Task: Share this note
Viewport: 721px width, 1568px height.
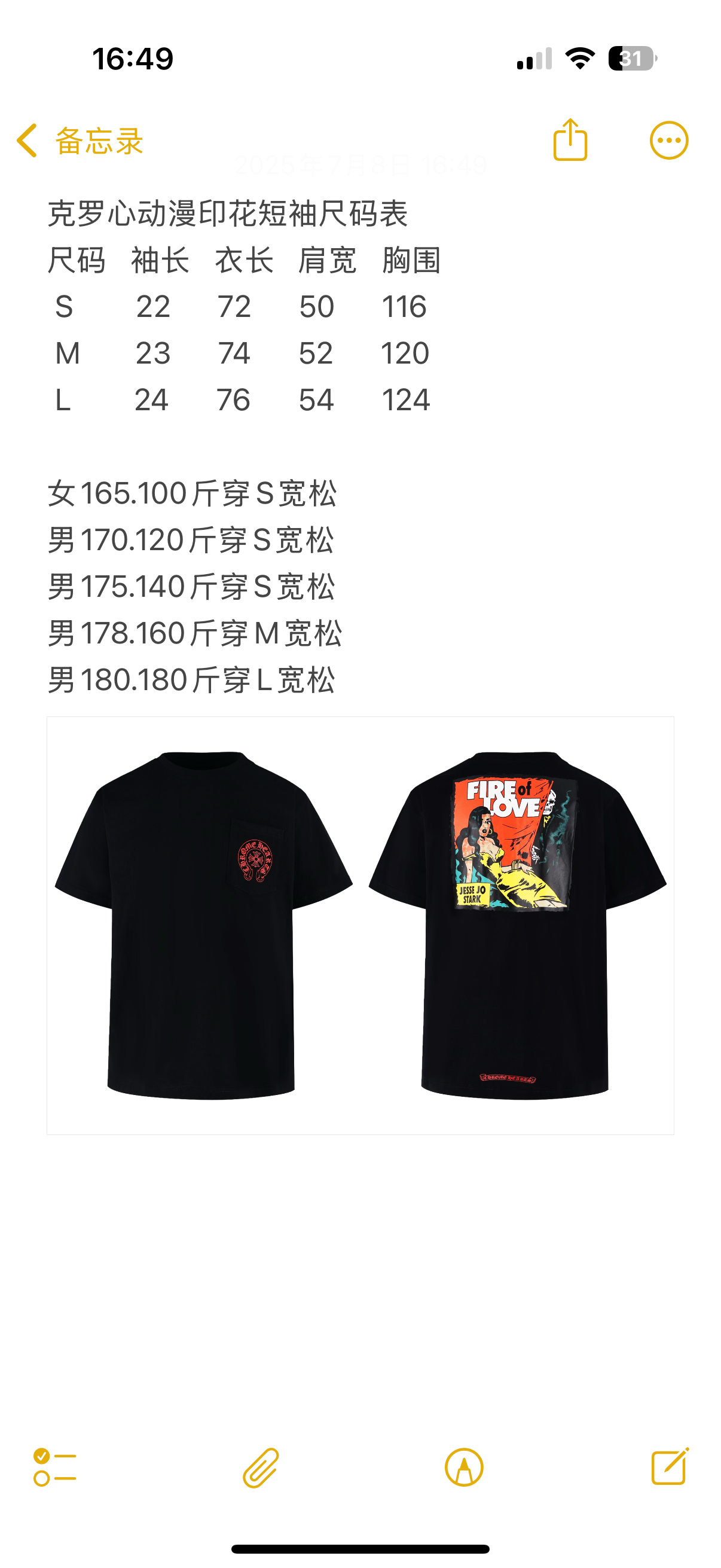Action: 570,141
